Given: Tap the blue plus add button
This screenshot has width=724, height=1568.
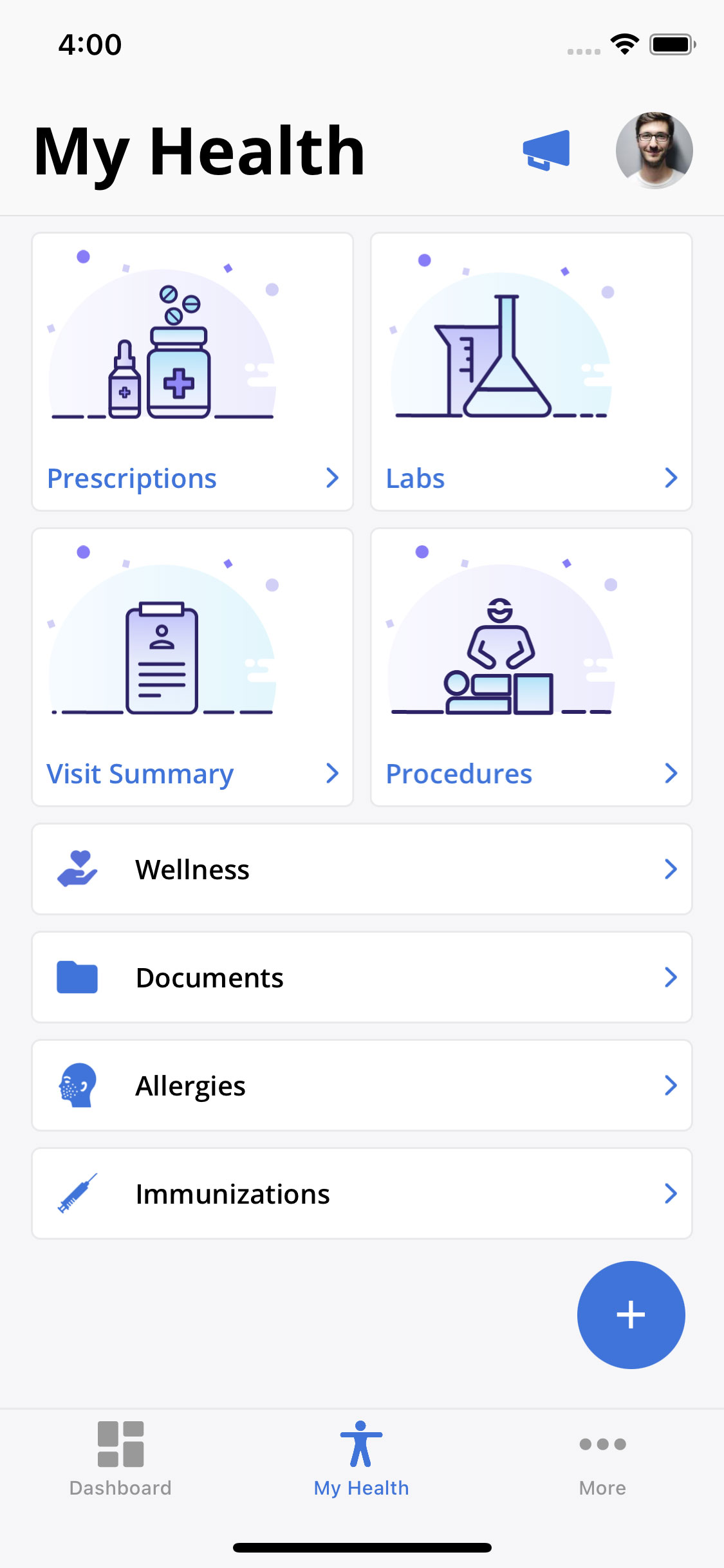Looking at the screenshot, I should 631,1314.
